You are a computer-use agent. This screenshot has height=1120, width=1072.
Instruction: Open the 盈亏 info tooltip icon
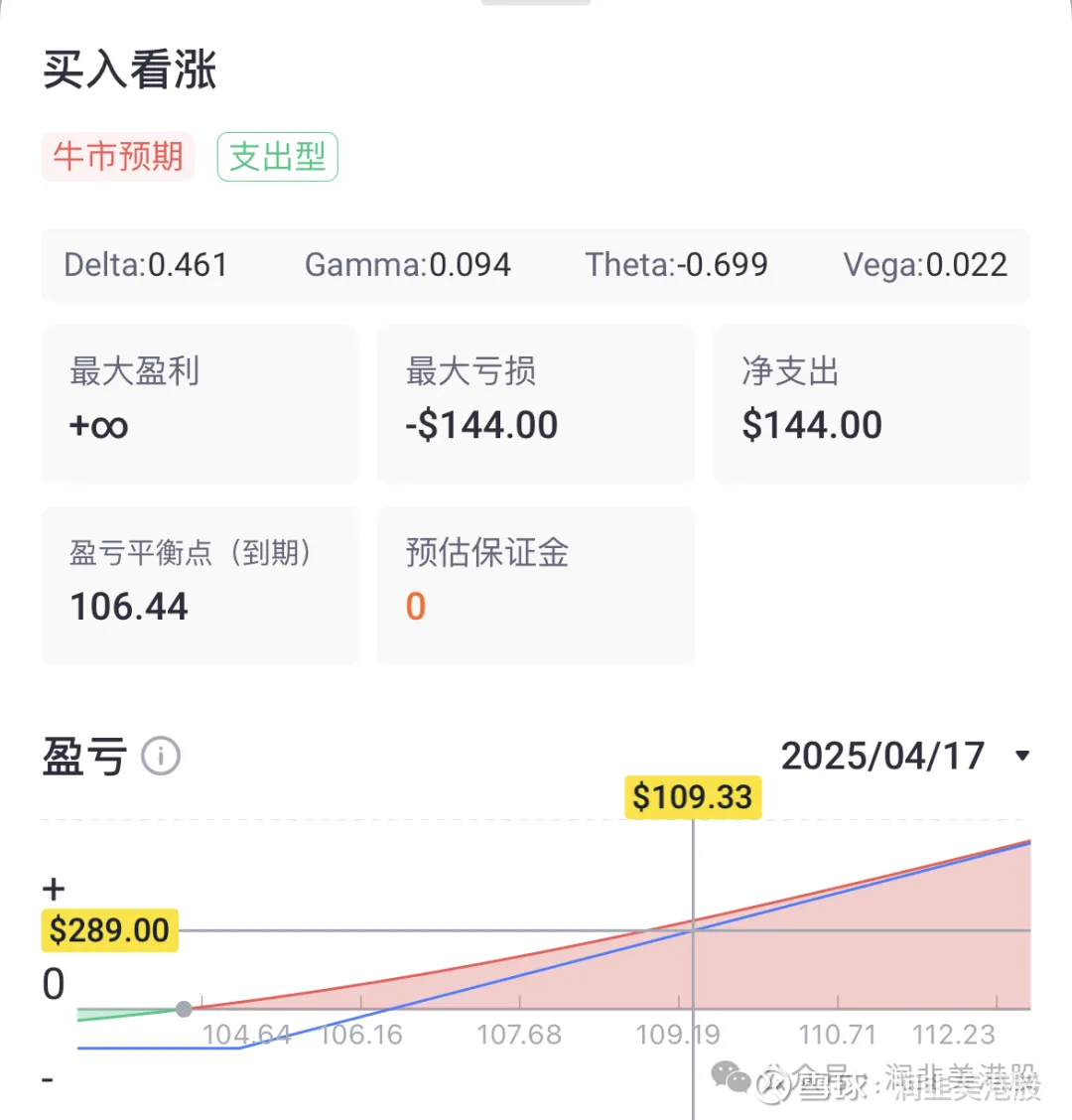pyautogui.click(x=160, y=757)
